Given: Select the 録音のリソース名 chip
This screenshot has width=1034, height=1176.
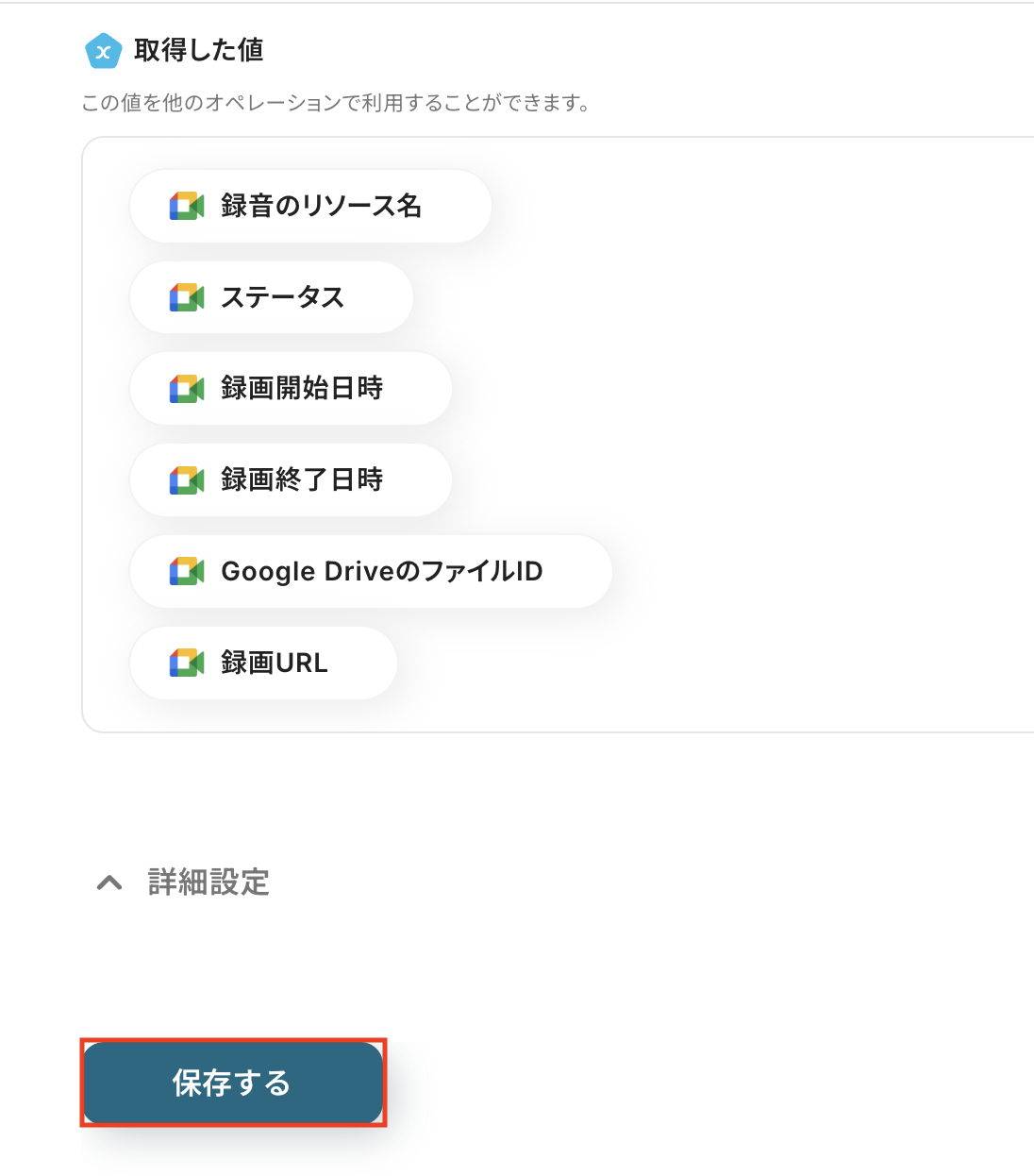Looking at the screenshot, I should click(309, 206).
